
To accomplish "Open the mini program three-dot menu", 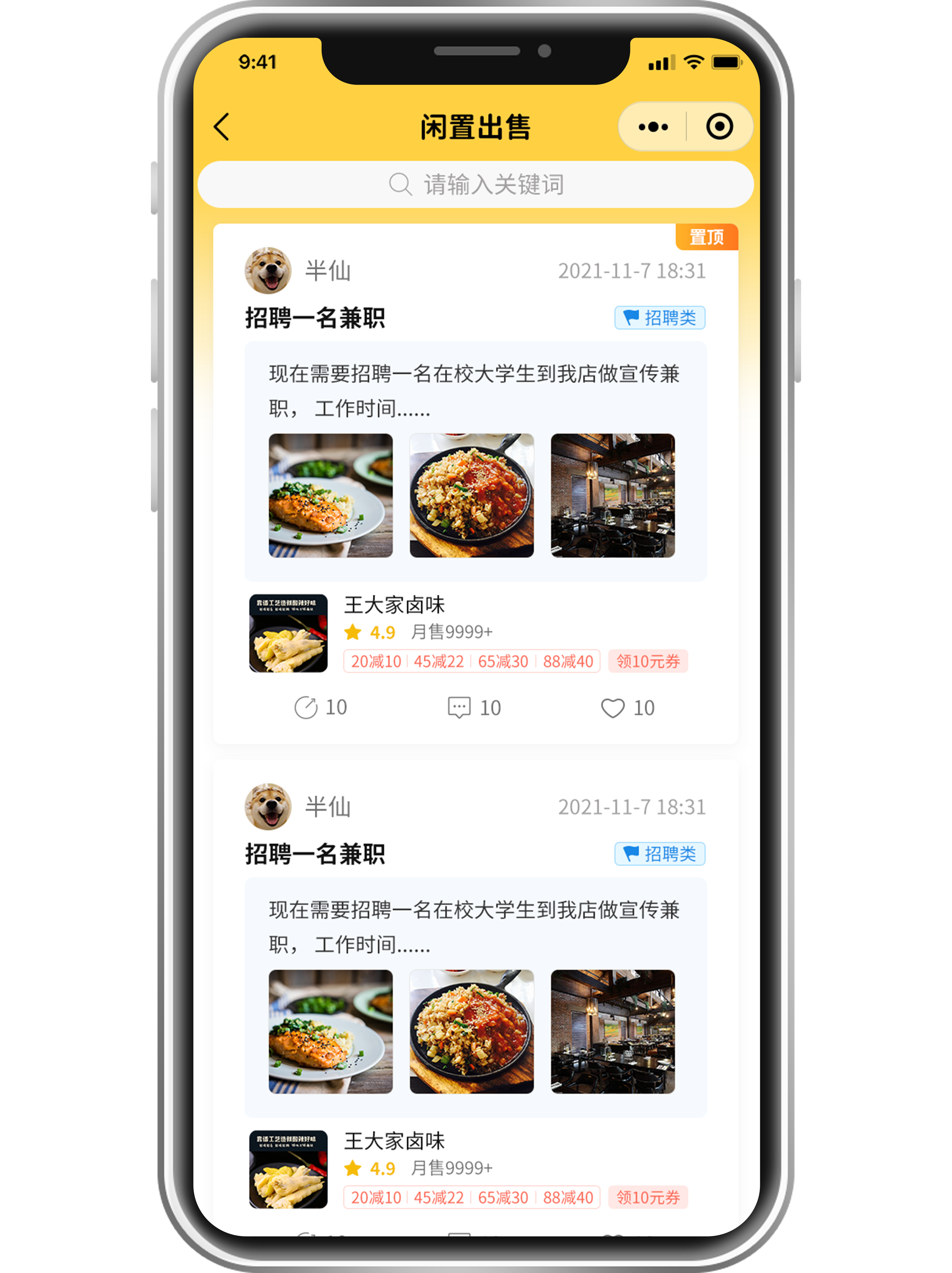I will click(653, 126).
